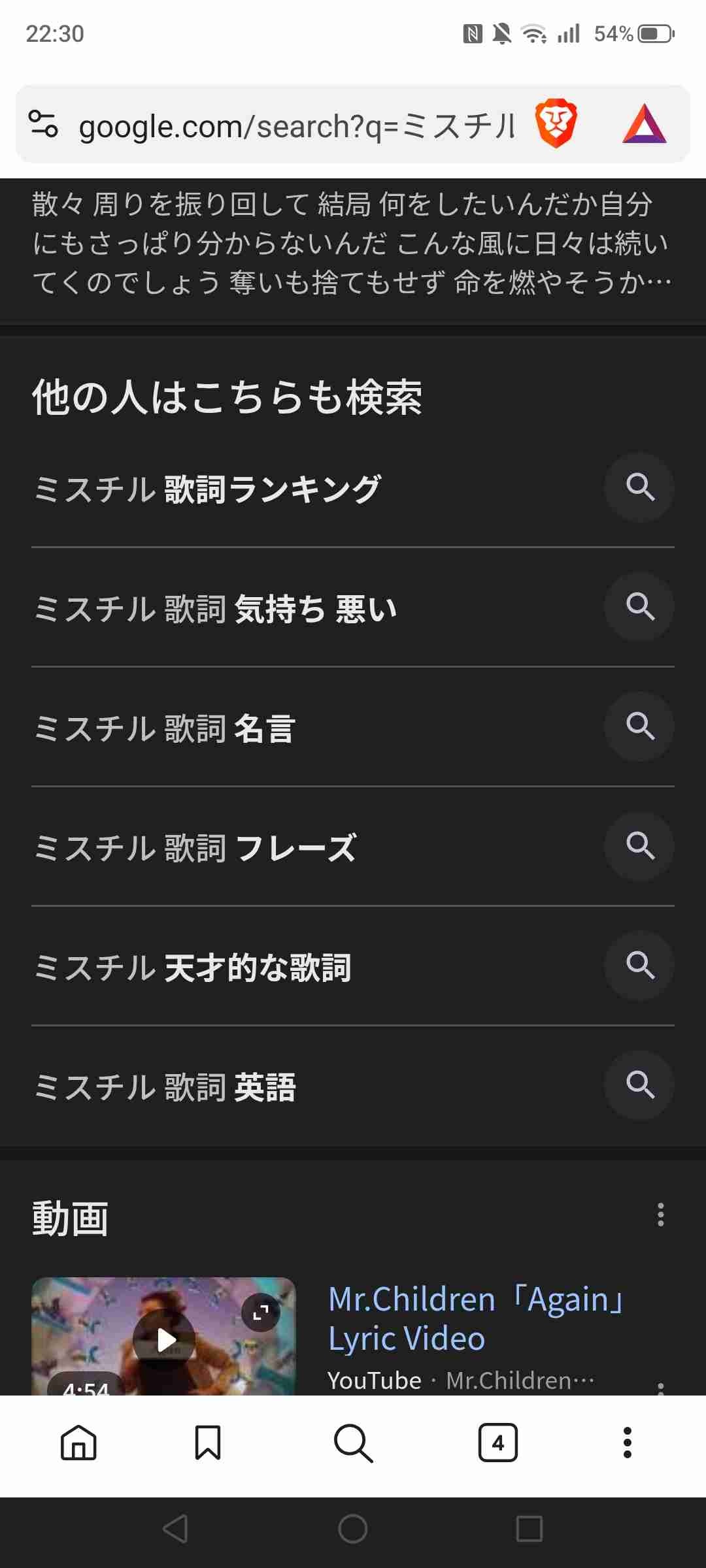Viewport: 706px width, 1568px height.
Task: Open bookmarks from bottom toolbar
Action: (208, 1443)
